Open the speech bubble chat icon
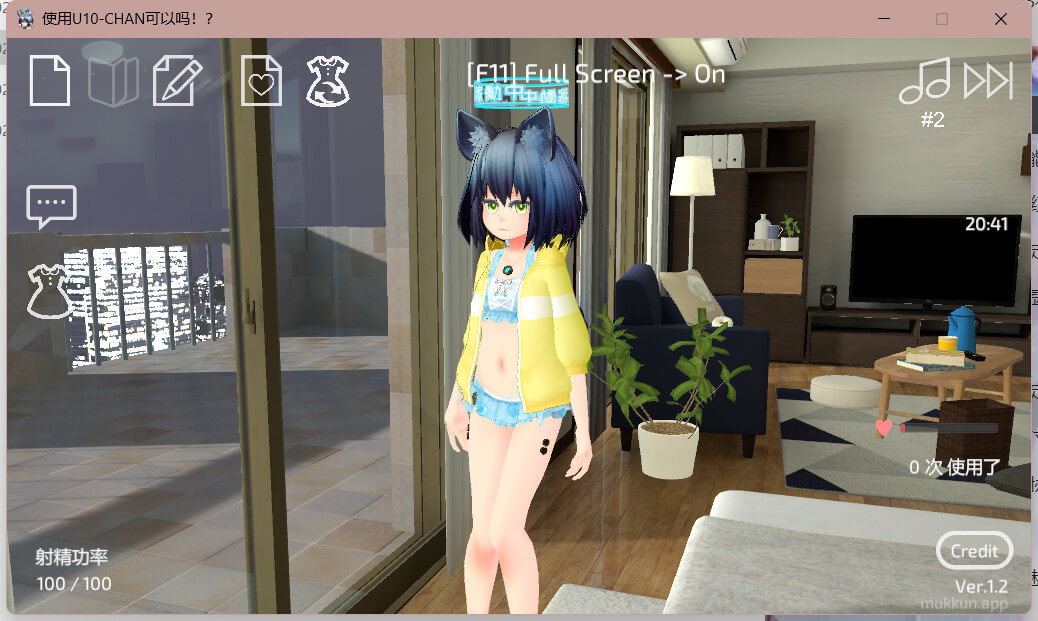 pos(51,206)
